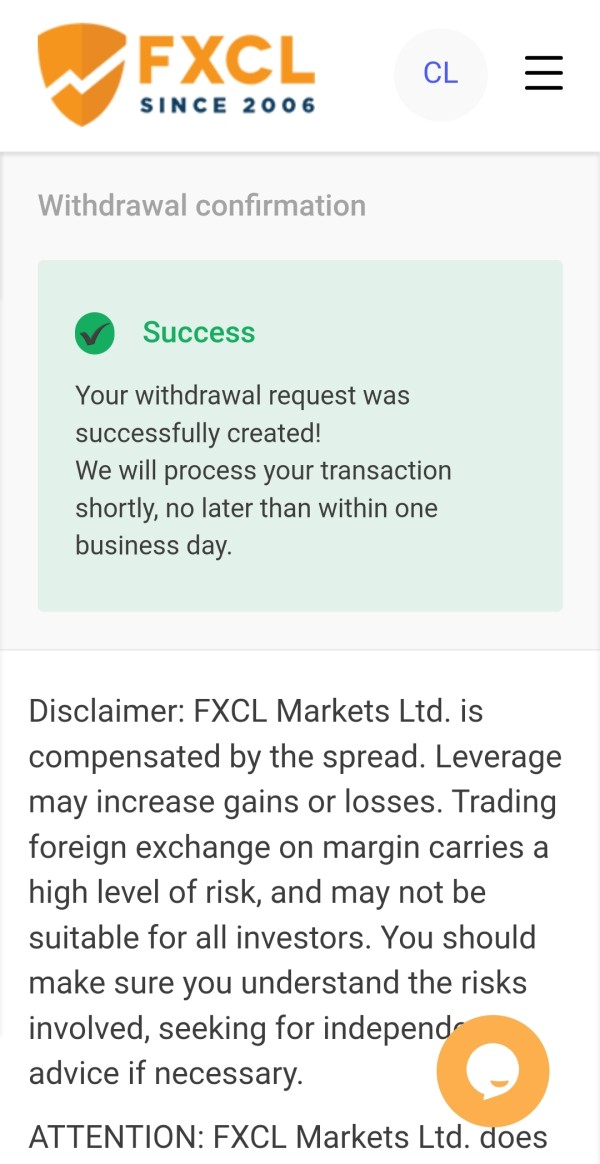Open the hamburger menu
This screenshot has height=1164, width=600.
pyautogui.click(x=543, y=73)
